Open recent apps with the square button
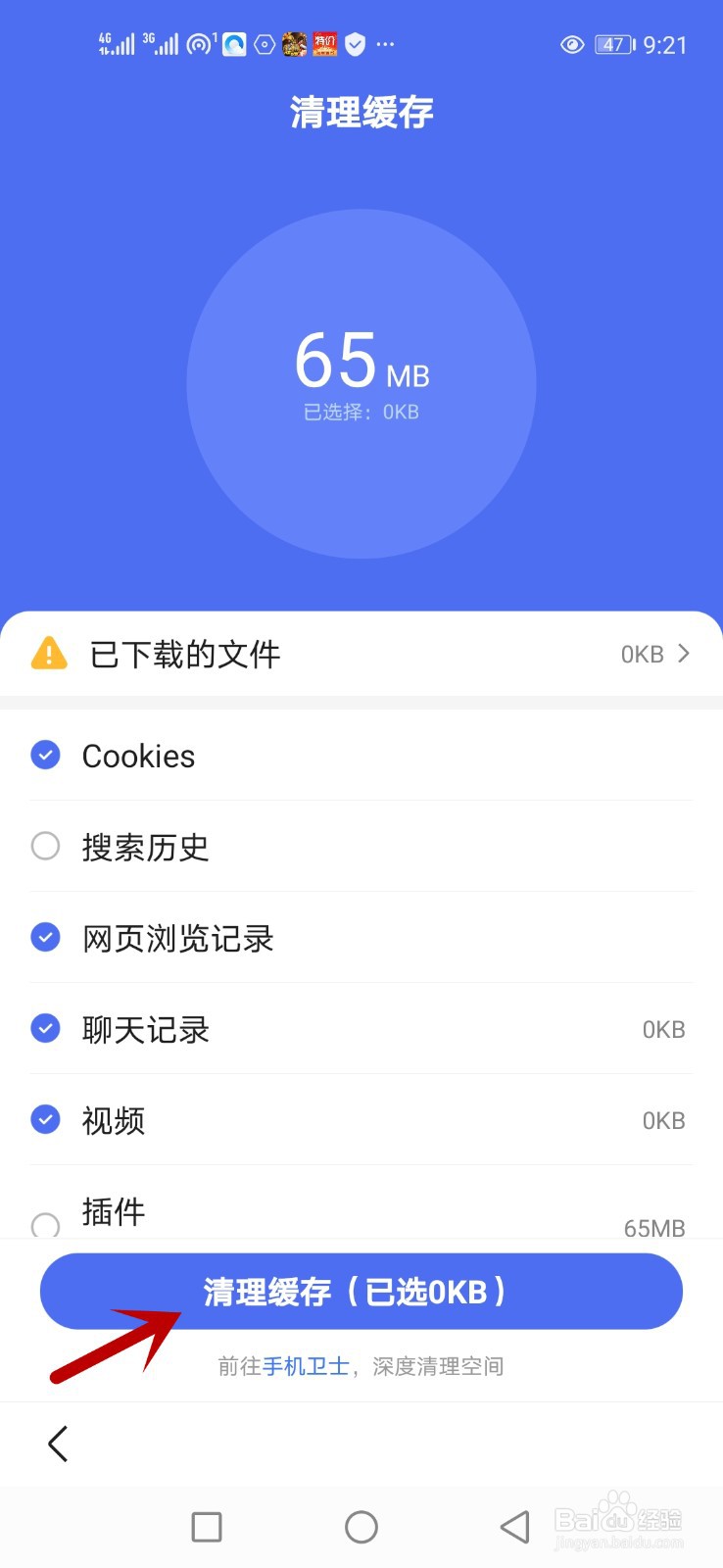Viewport: 723px width, 1568px height. 207,1527
